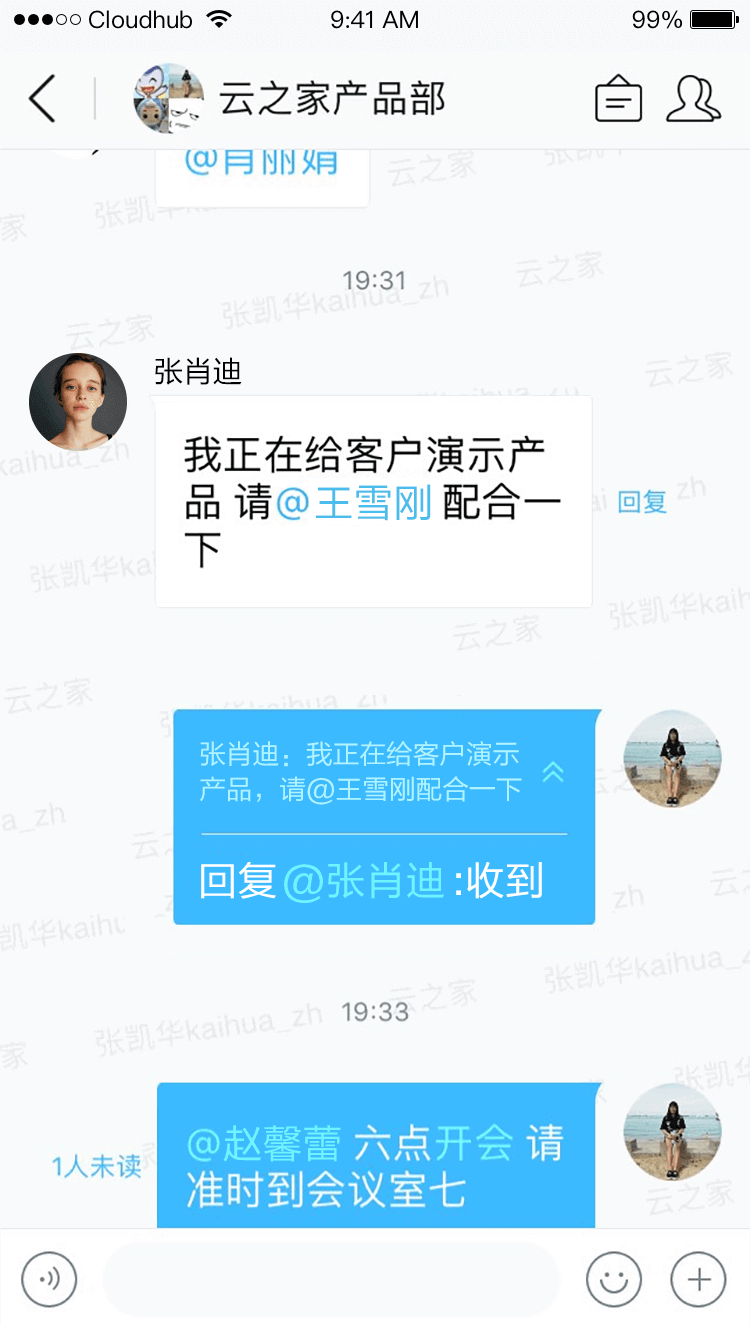The width and height of the screenshot is (750, 1334).
Task: Switch to voice input
Action: point(49,1279)
